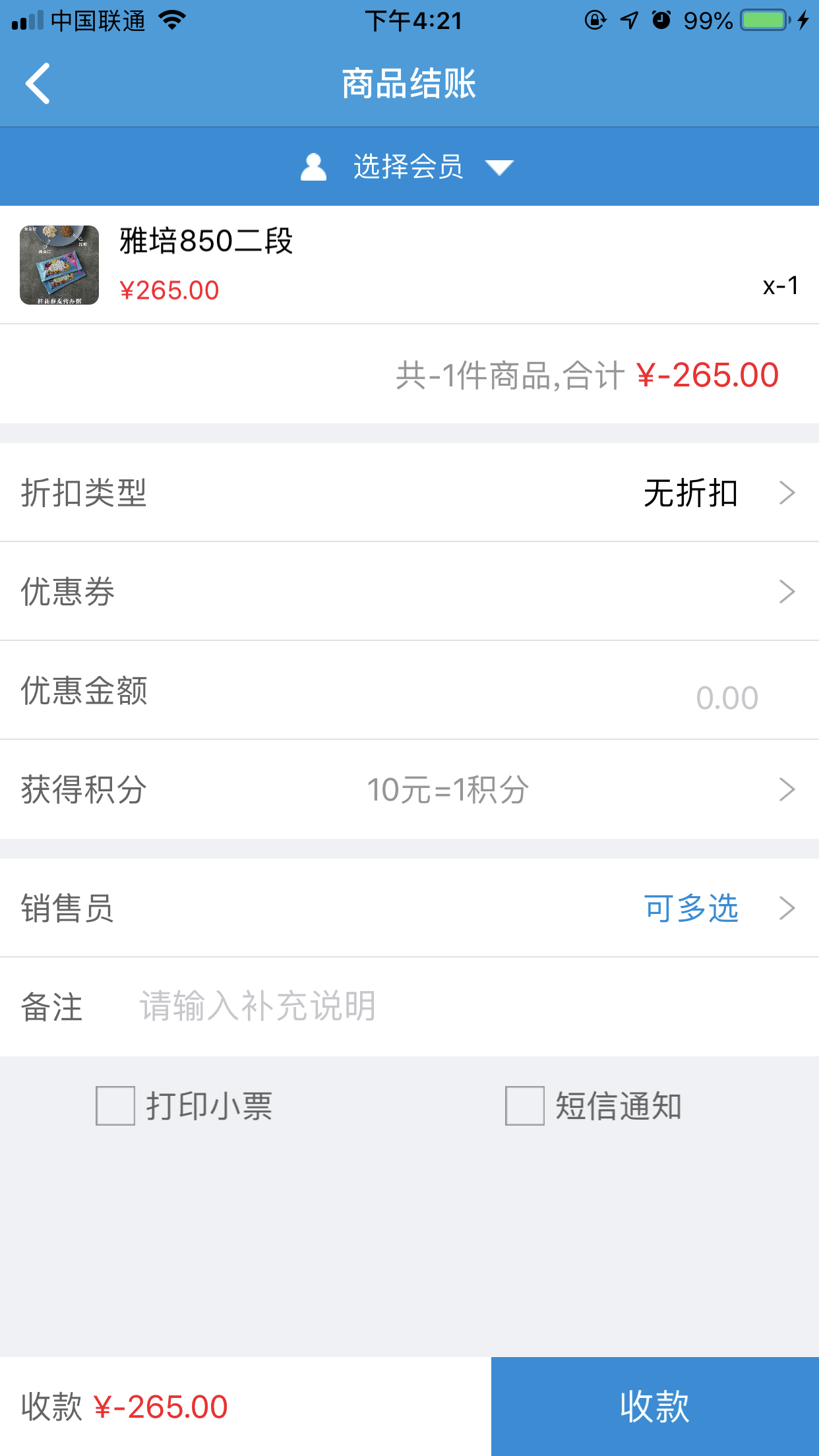Open the 雅培850二段 product item

pyautogui.click(x=409, y=264)
